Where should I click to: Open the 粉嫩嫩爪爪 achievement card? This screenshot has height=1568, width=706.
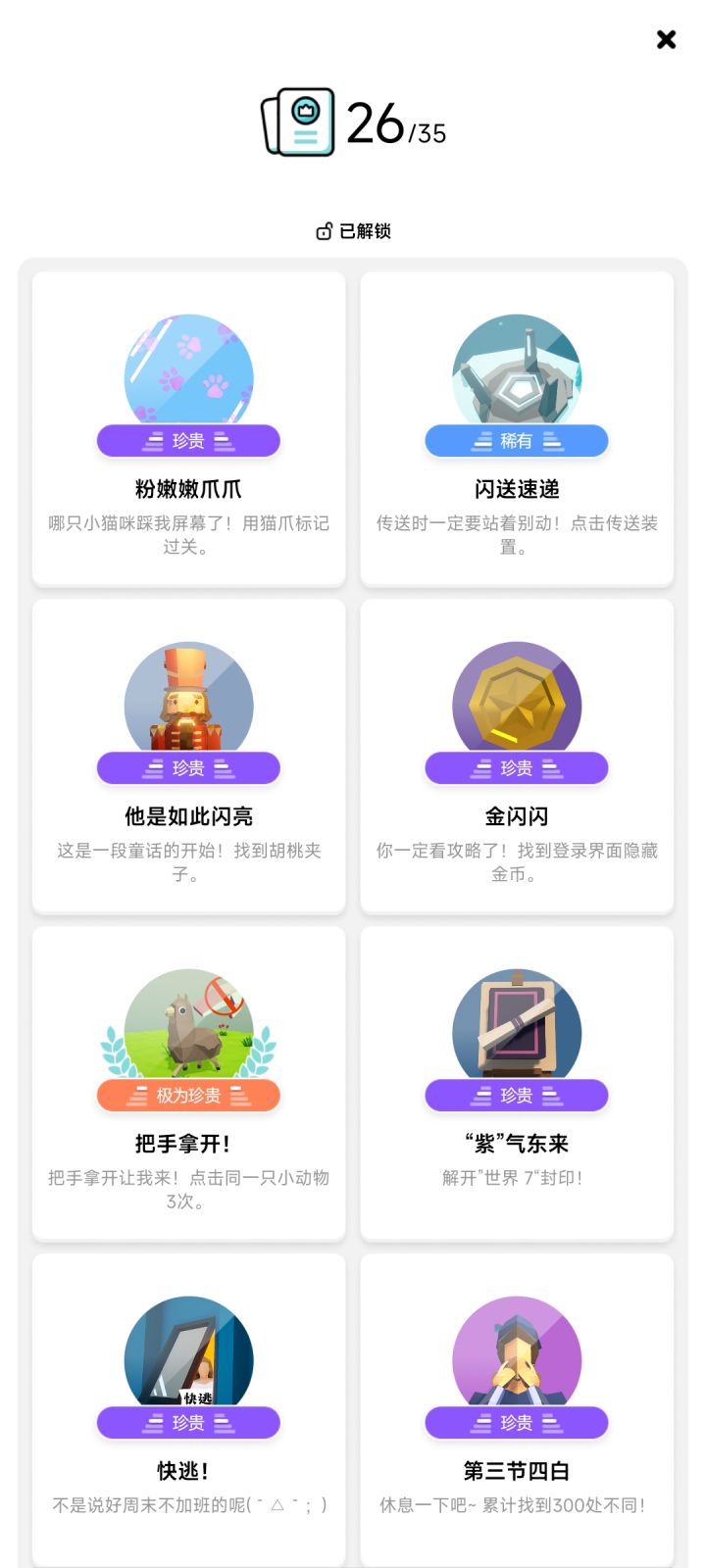tap(189, 429)
